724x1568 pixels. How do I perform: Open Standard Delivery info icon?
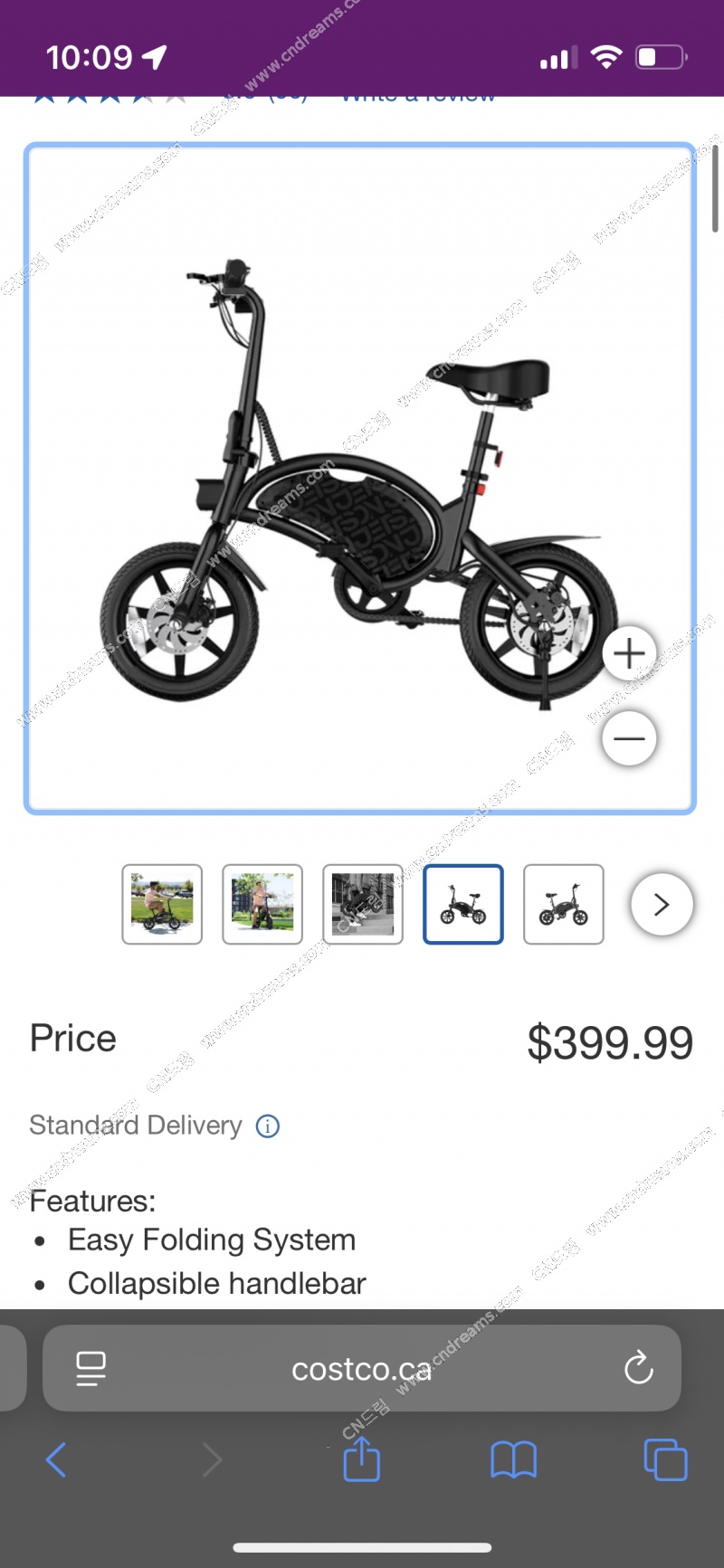click(268, 1126)
